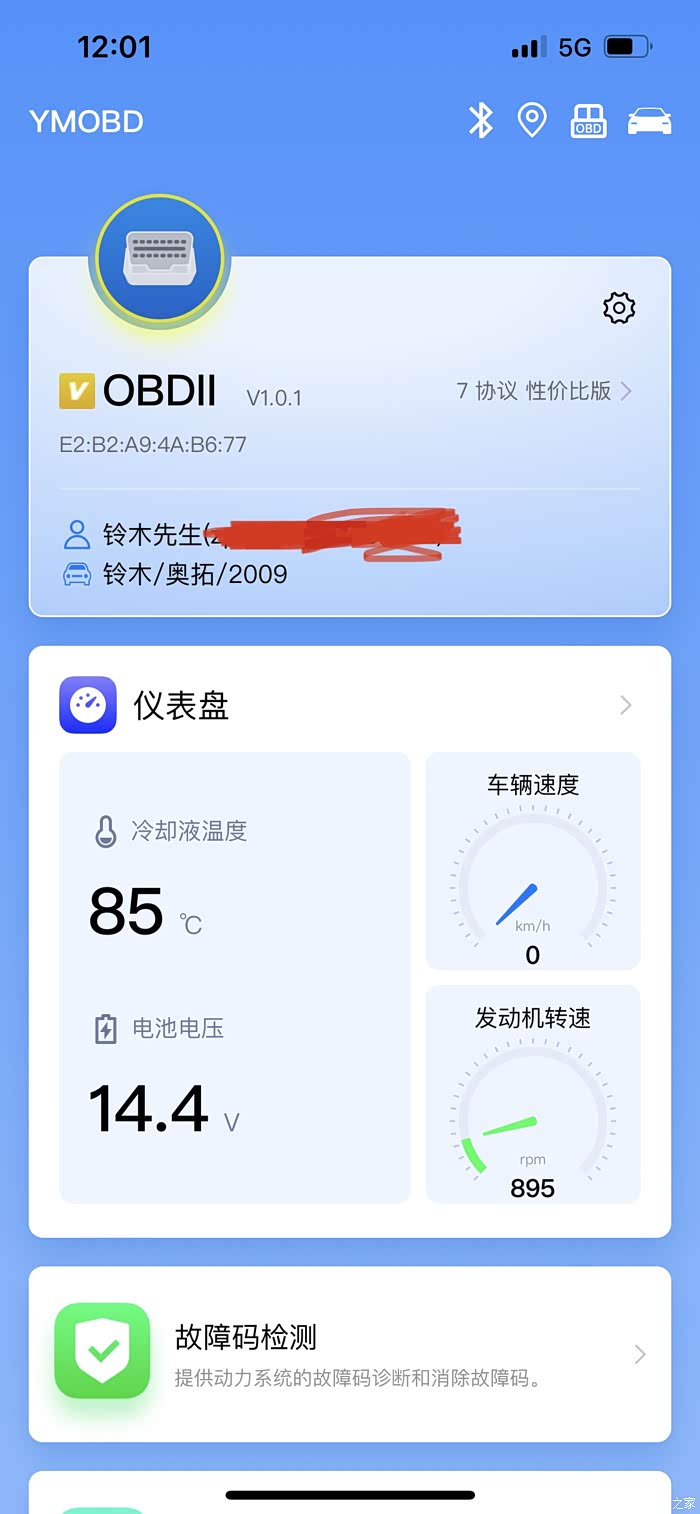This screenshot has height=1514, width=700.
Task: Open the location pin icon
Action: pos(532,121)
